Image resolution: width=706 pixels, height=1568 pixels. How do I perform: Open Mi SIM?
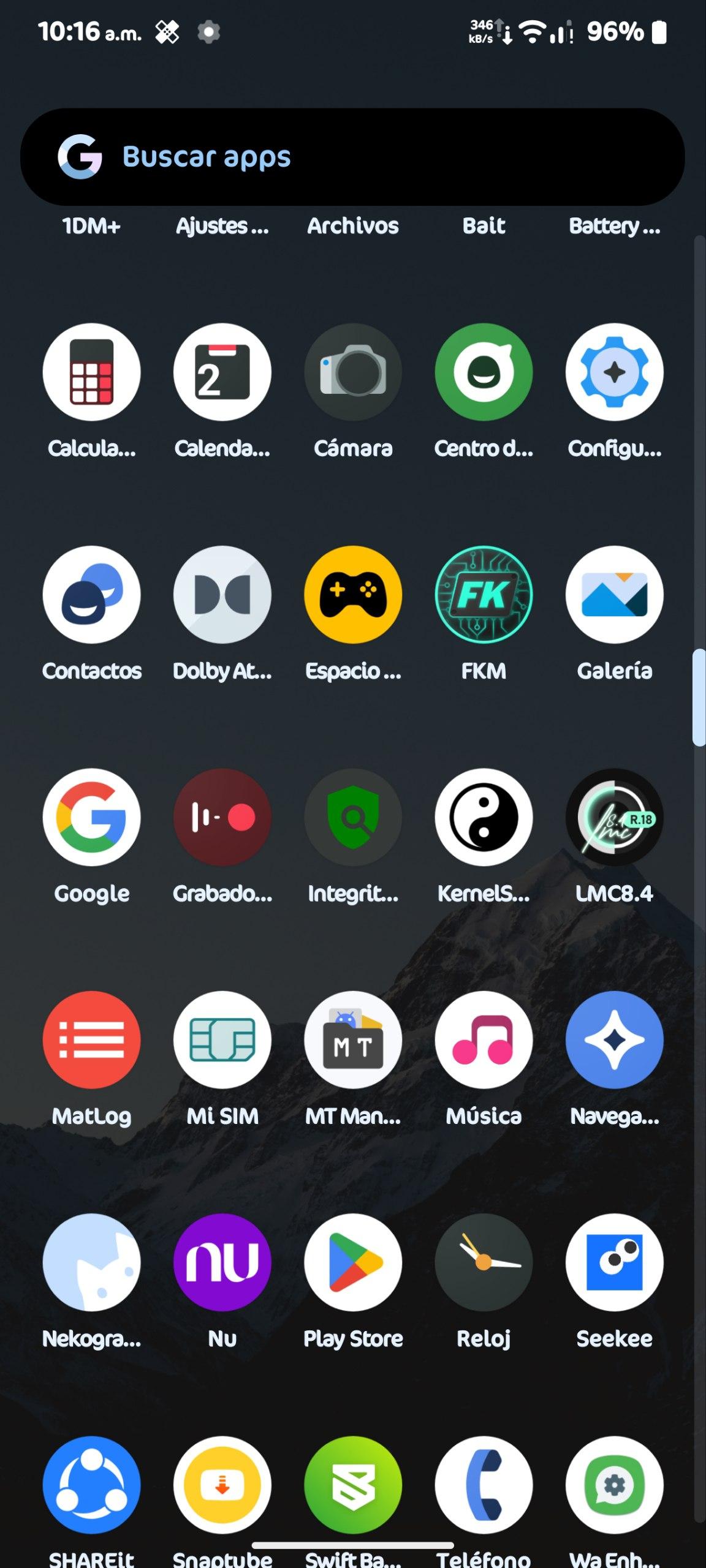tap(222, 1039)
